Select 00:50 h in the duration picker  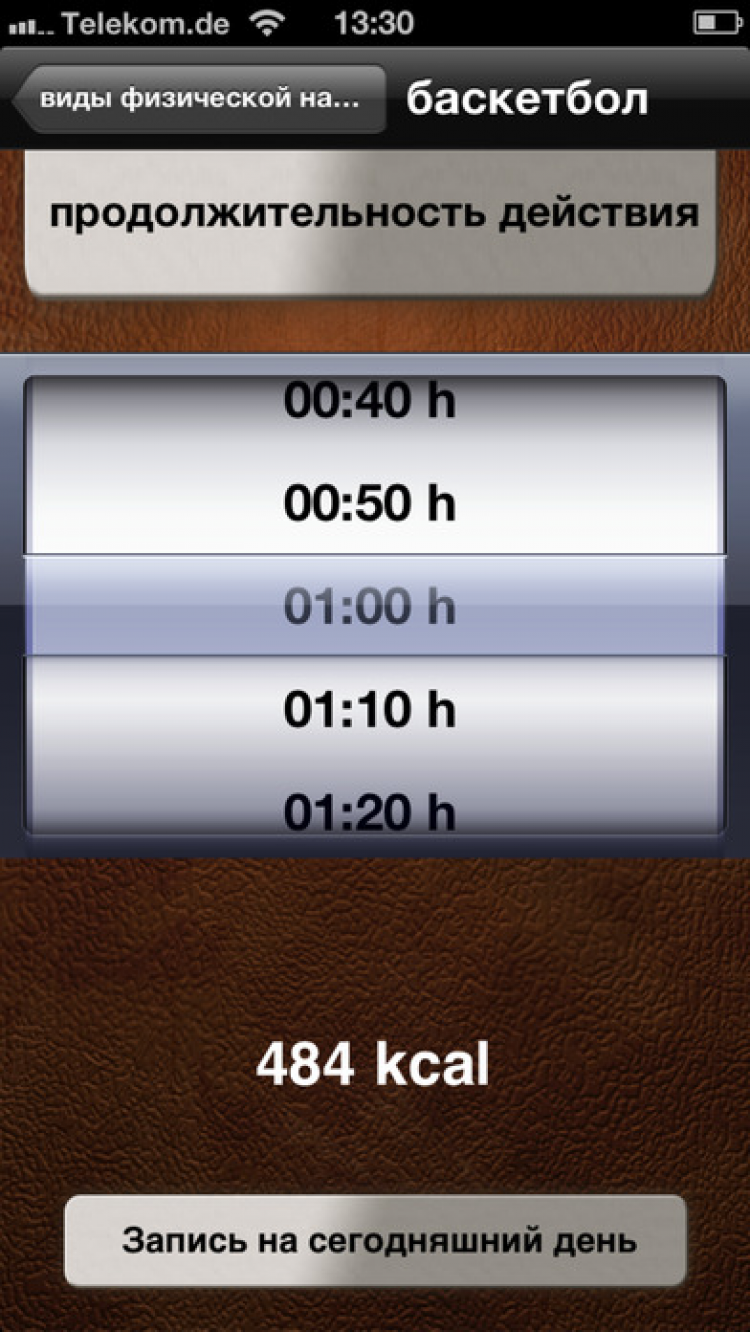(369, 503)
